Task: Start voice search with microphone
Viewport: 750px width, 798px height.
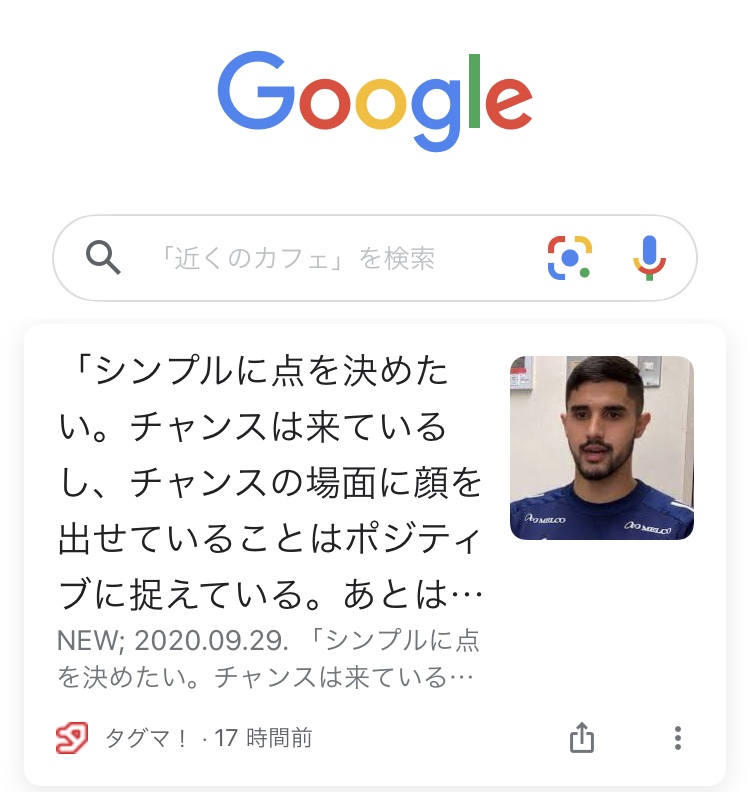Action: [649, 258]
